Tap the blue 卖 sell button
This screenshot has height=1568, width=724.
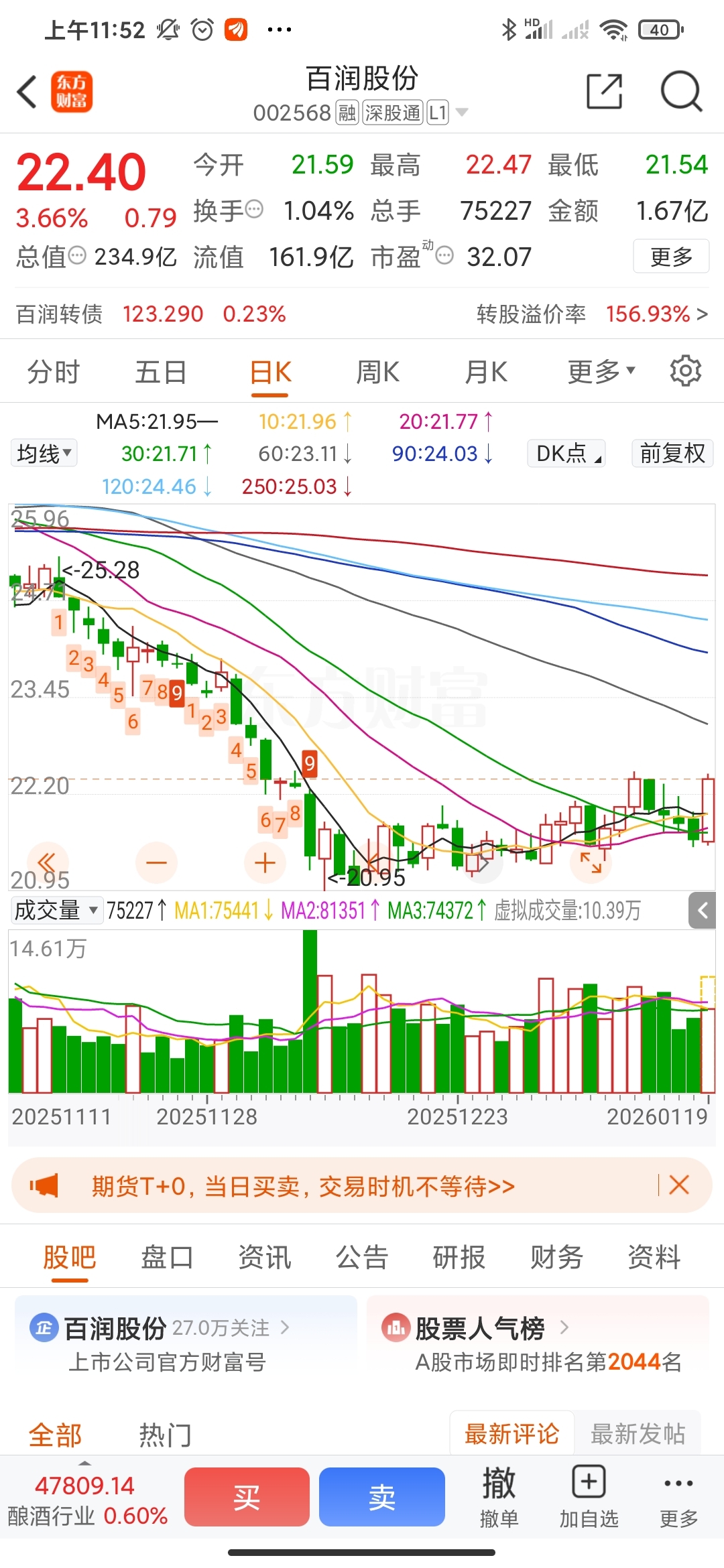(x=382, y=1497)
